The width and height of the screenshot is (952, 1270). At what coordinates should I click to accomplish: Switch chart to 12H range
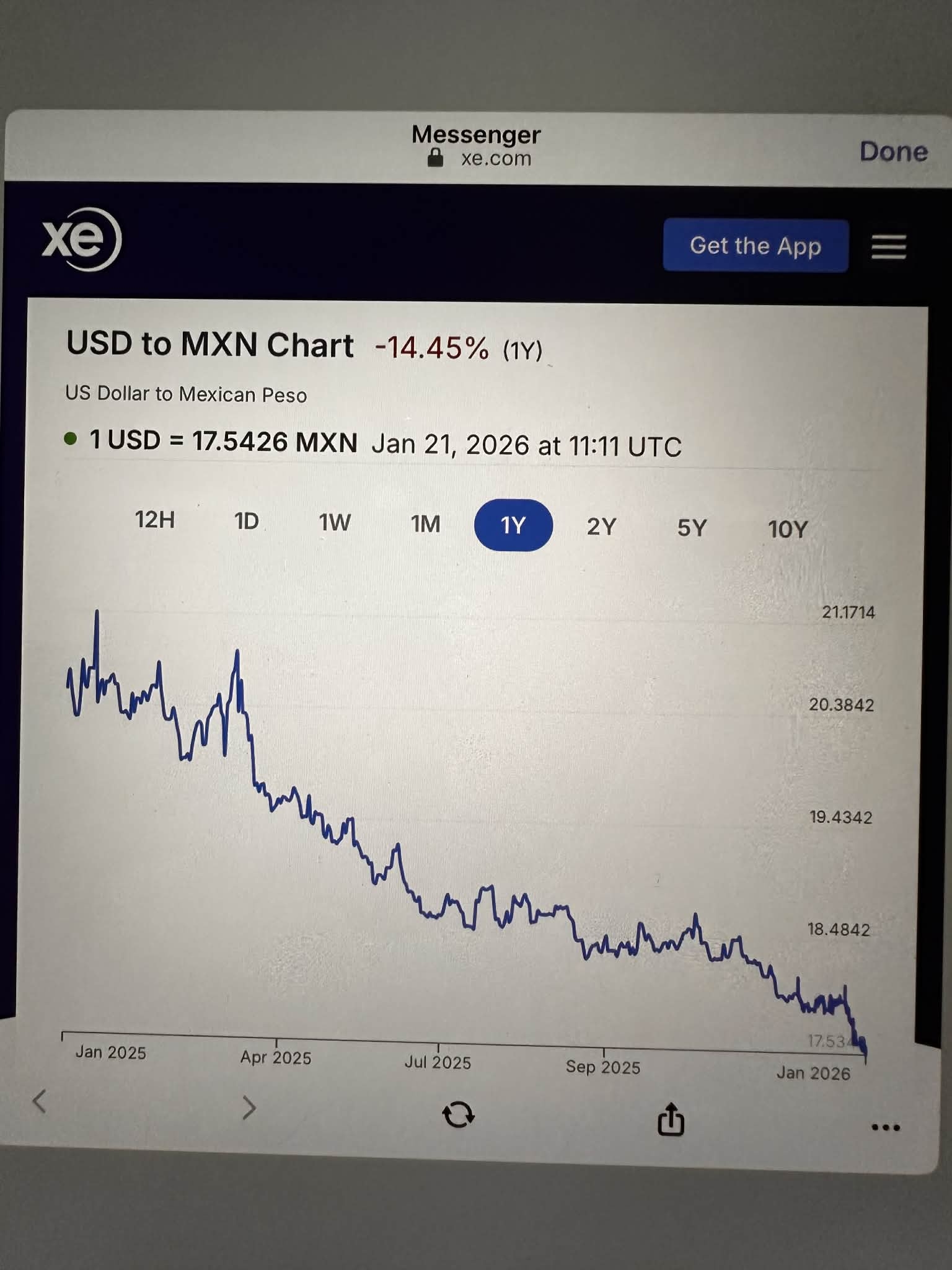[x=155, y=520]
